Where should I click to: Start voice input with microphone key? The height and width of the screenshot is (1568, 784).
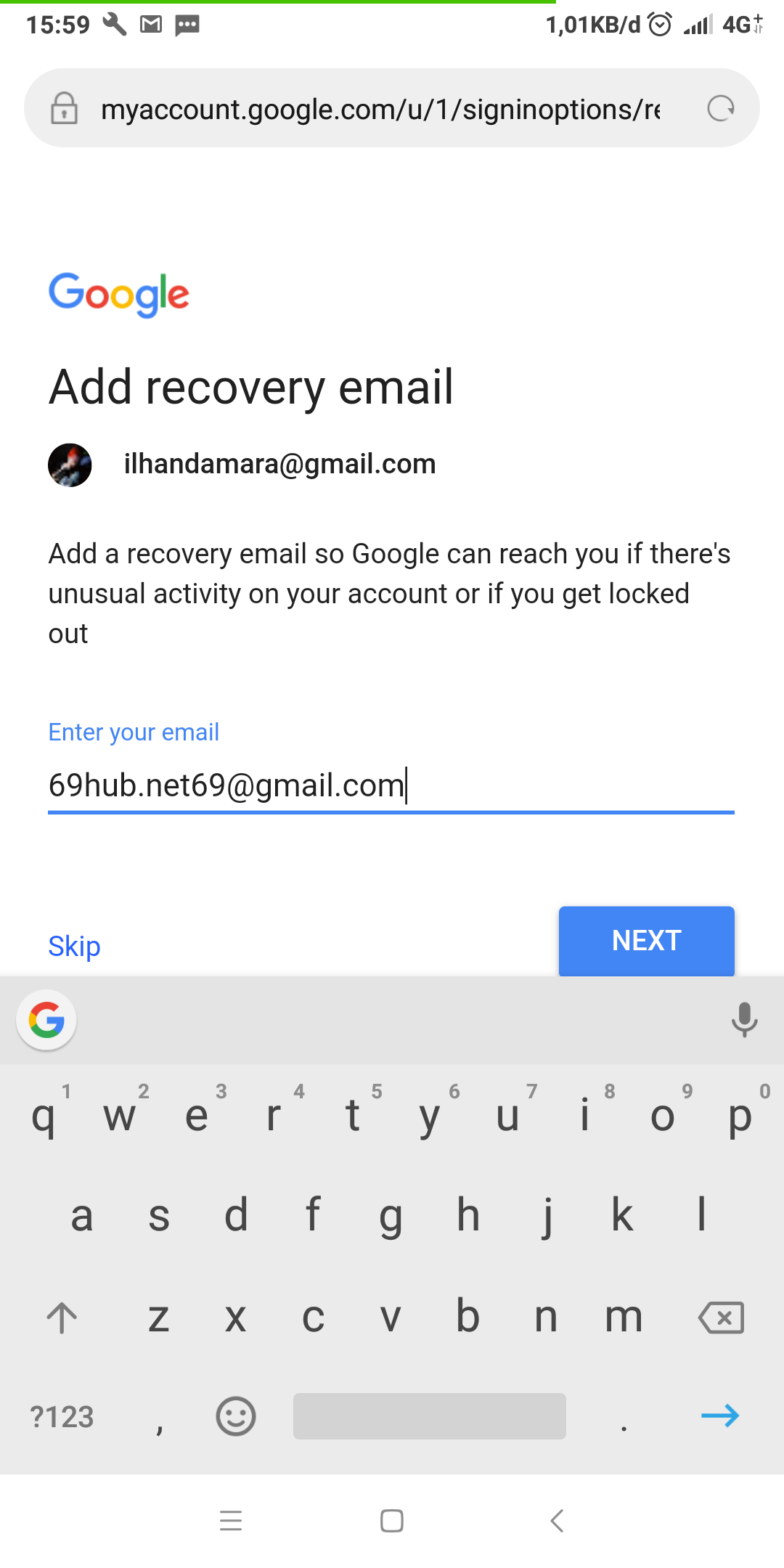[x=744, y=1020]
